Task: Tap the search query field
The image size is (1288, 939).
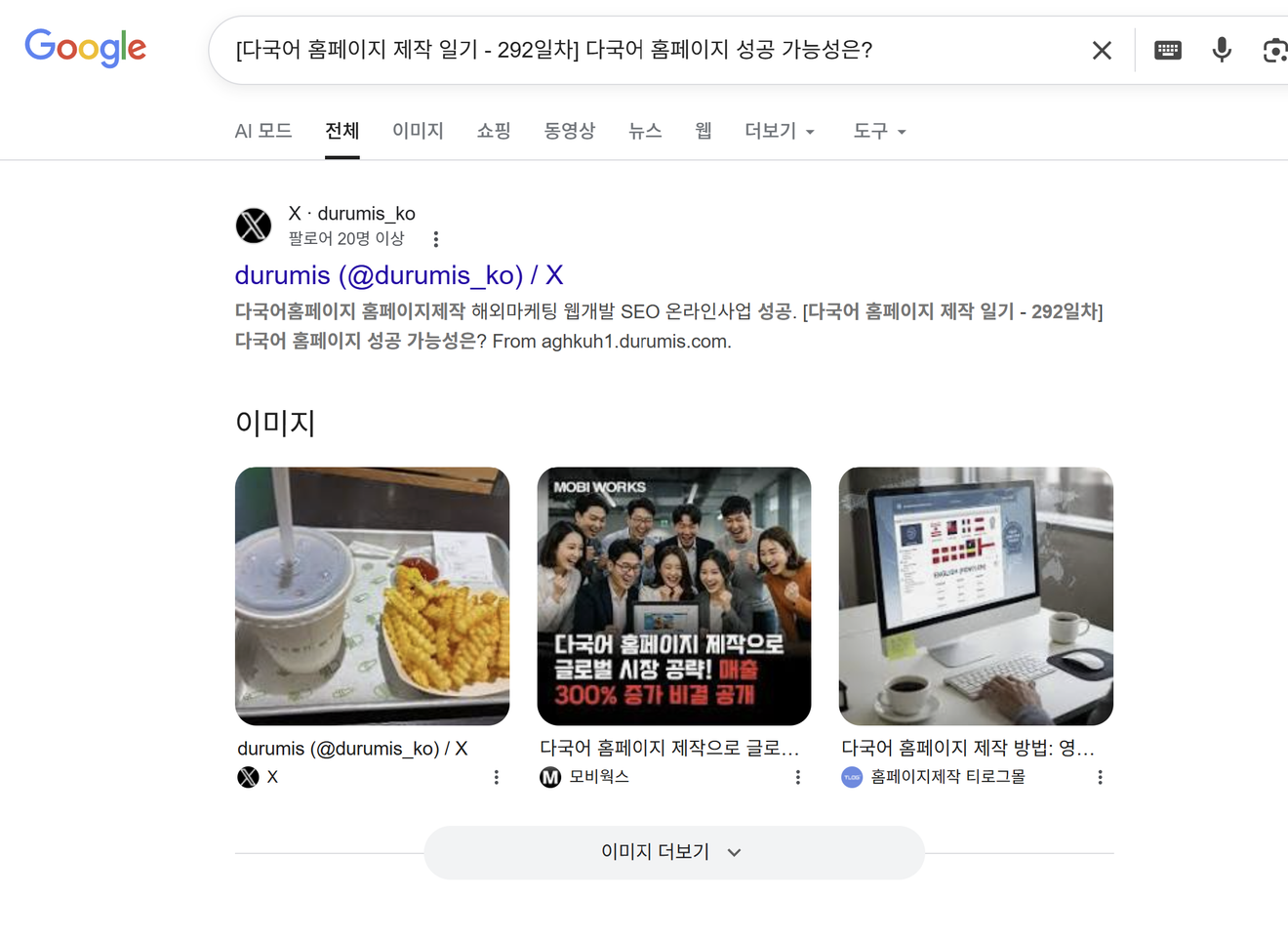Action: point(644,50)
